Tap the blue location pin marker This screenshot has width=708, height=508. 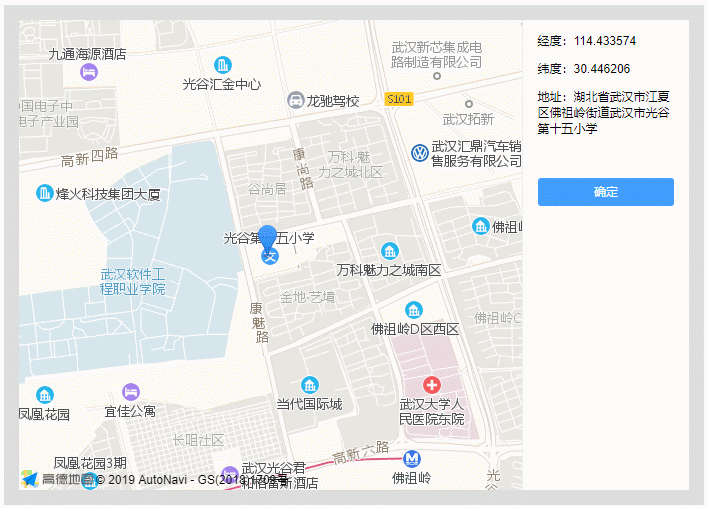268,240
